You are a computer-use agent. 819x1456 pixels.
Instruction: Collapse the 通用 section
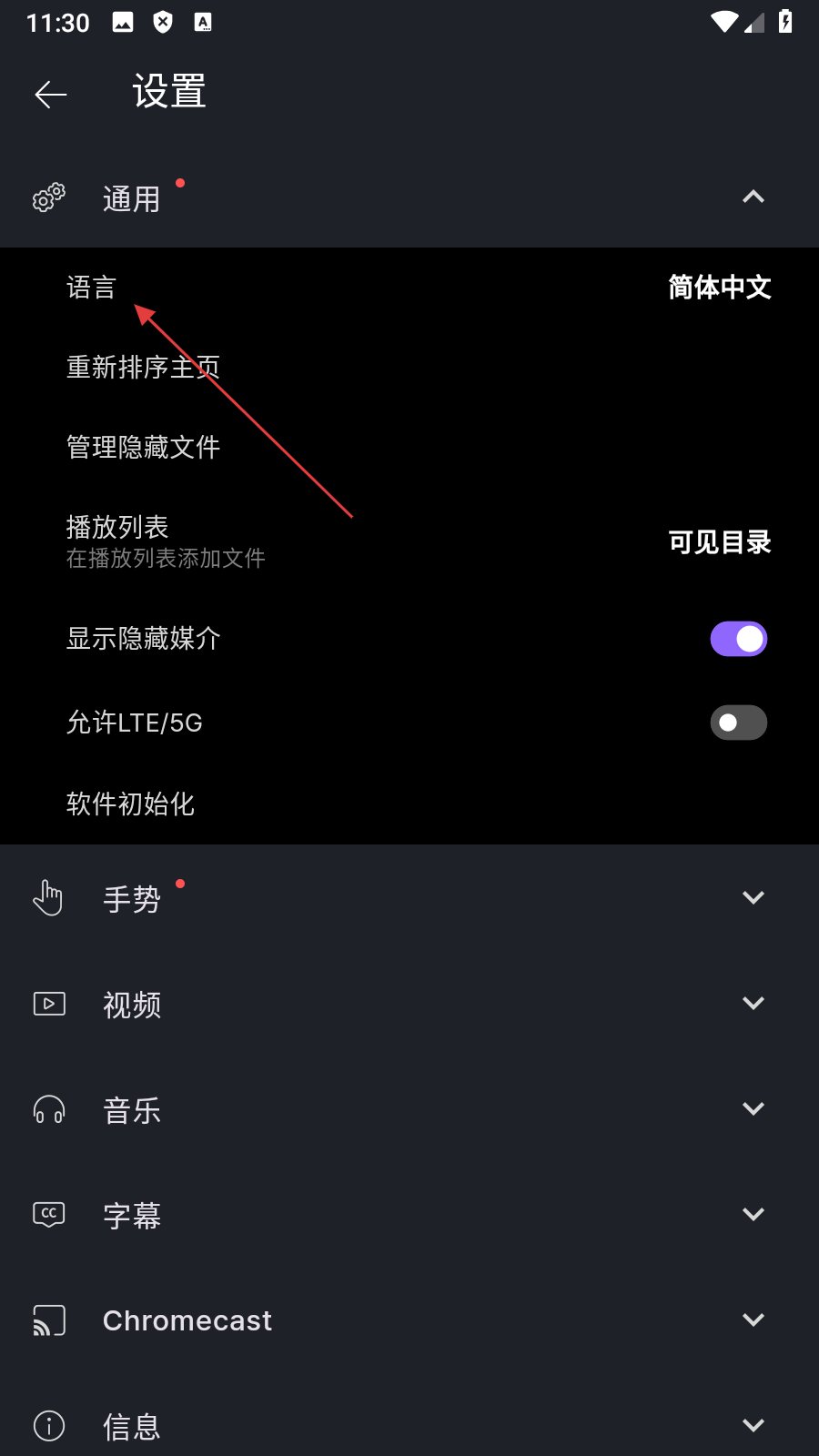click(753, 197)
